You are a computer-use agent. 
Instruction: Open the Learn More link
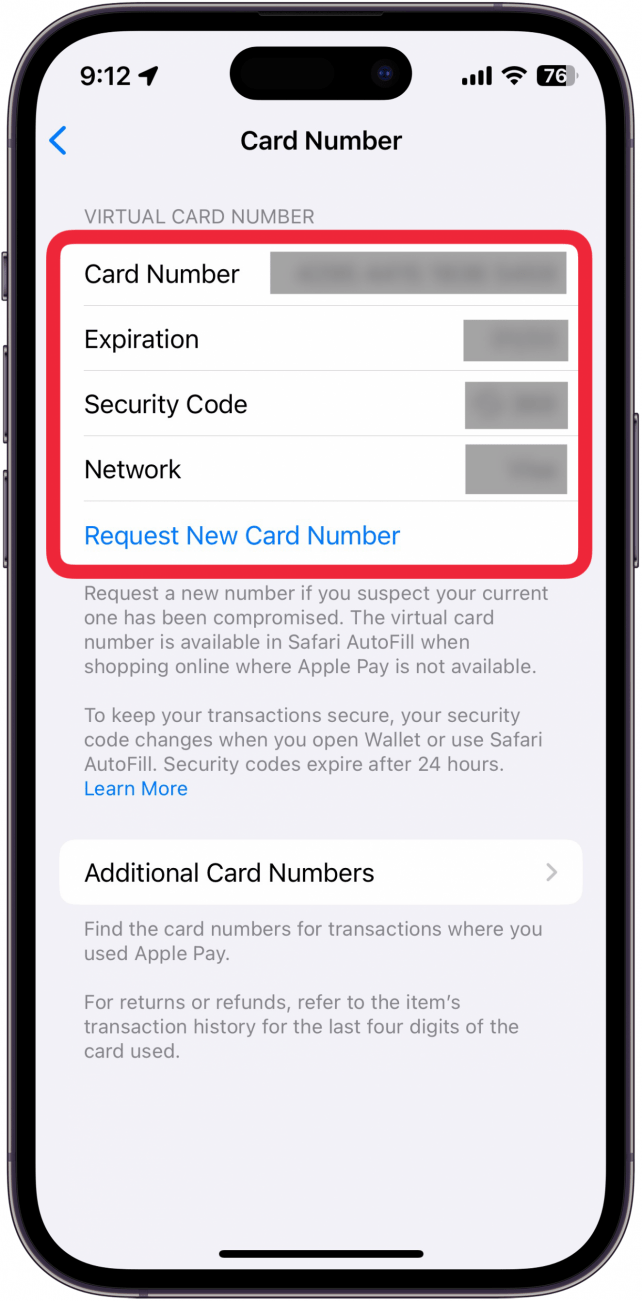tap(136, 789)
